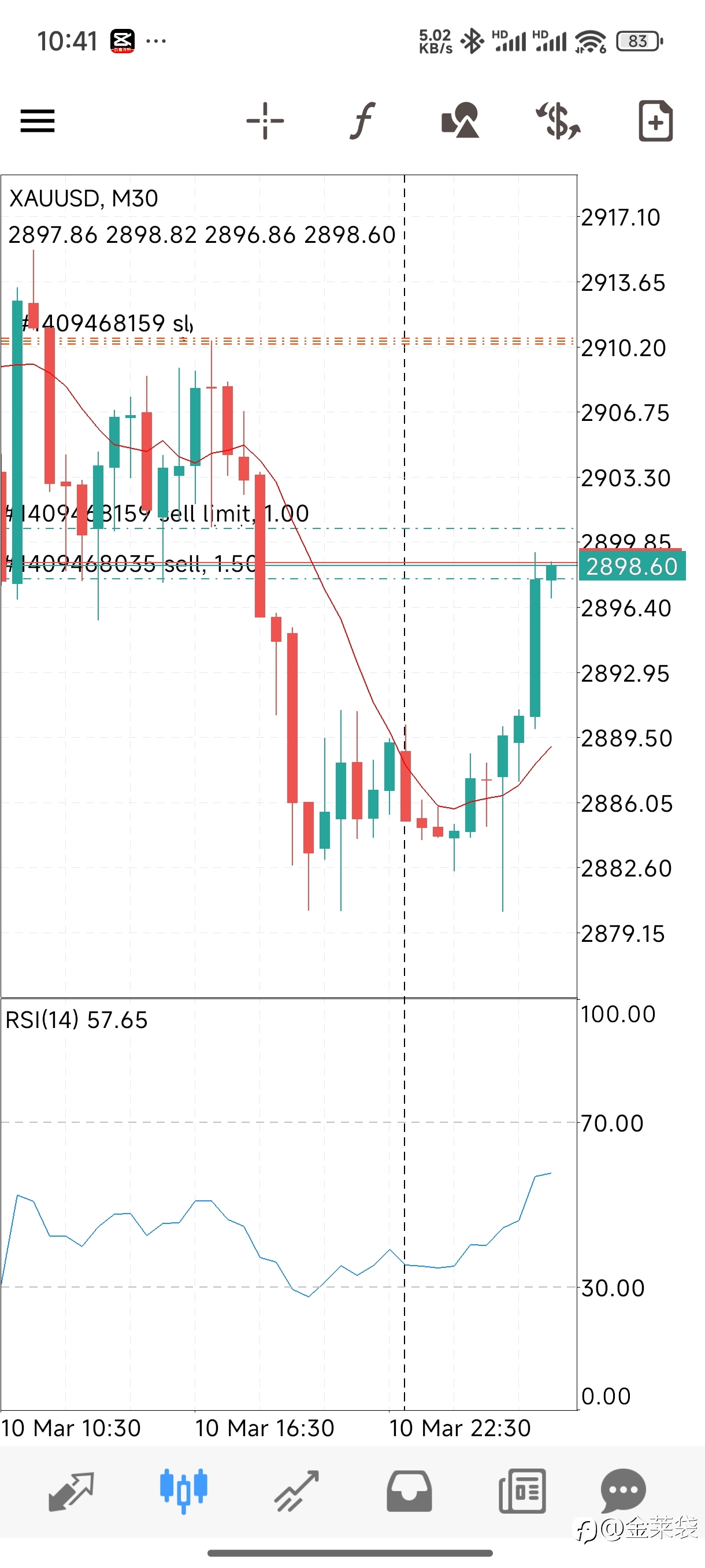Go to the History inbox tab
705x1568 pixels.
pyautogui.click(x=409, y=1491)
